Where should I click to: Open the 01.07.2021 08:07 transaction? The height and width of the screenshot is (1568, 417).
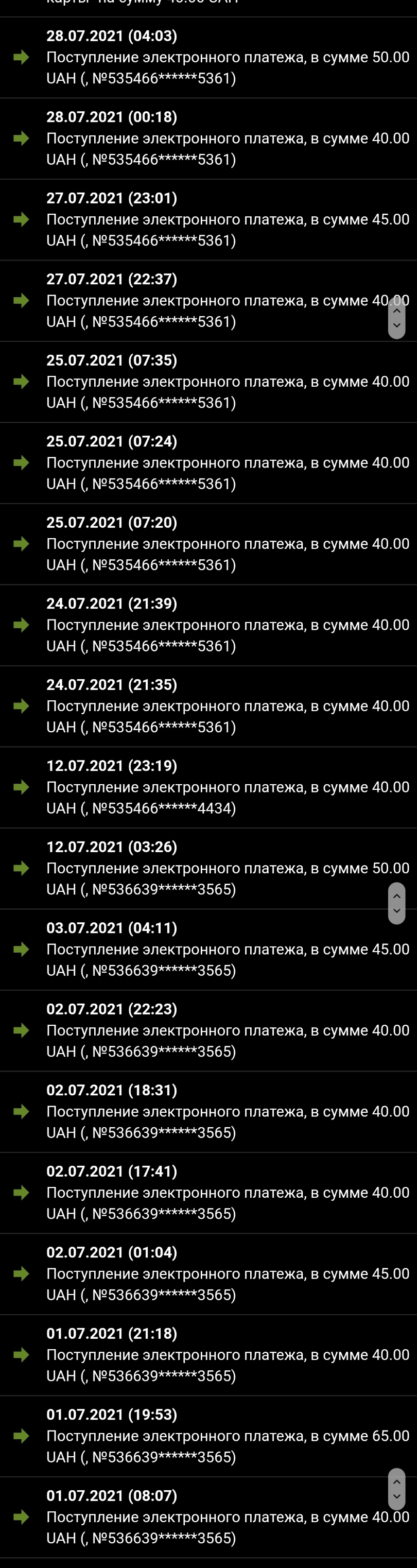click(x=208, y=1517)
